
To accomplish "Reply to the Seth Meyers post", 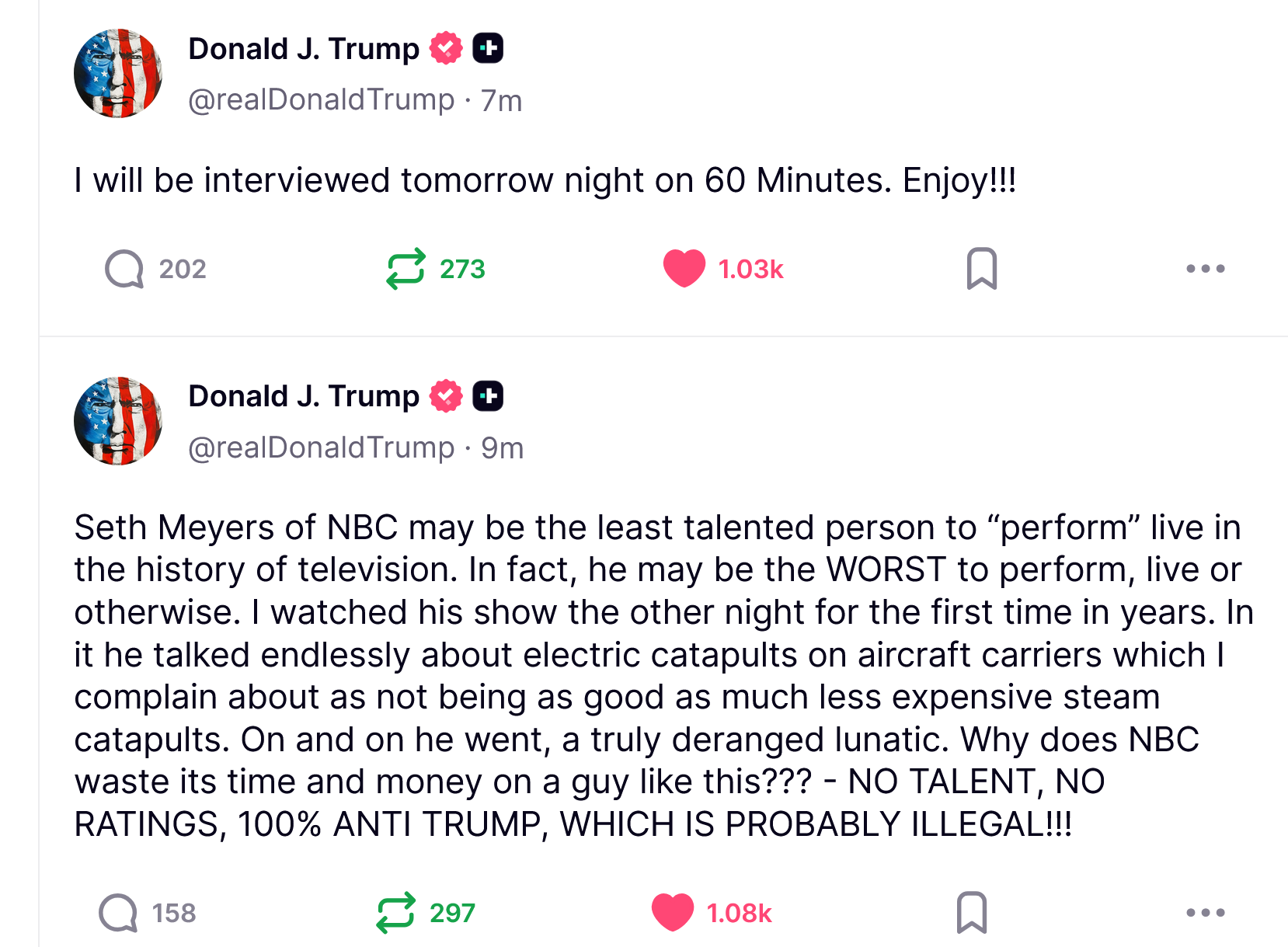I will click(x=118, y=913).
